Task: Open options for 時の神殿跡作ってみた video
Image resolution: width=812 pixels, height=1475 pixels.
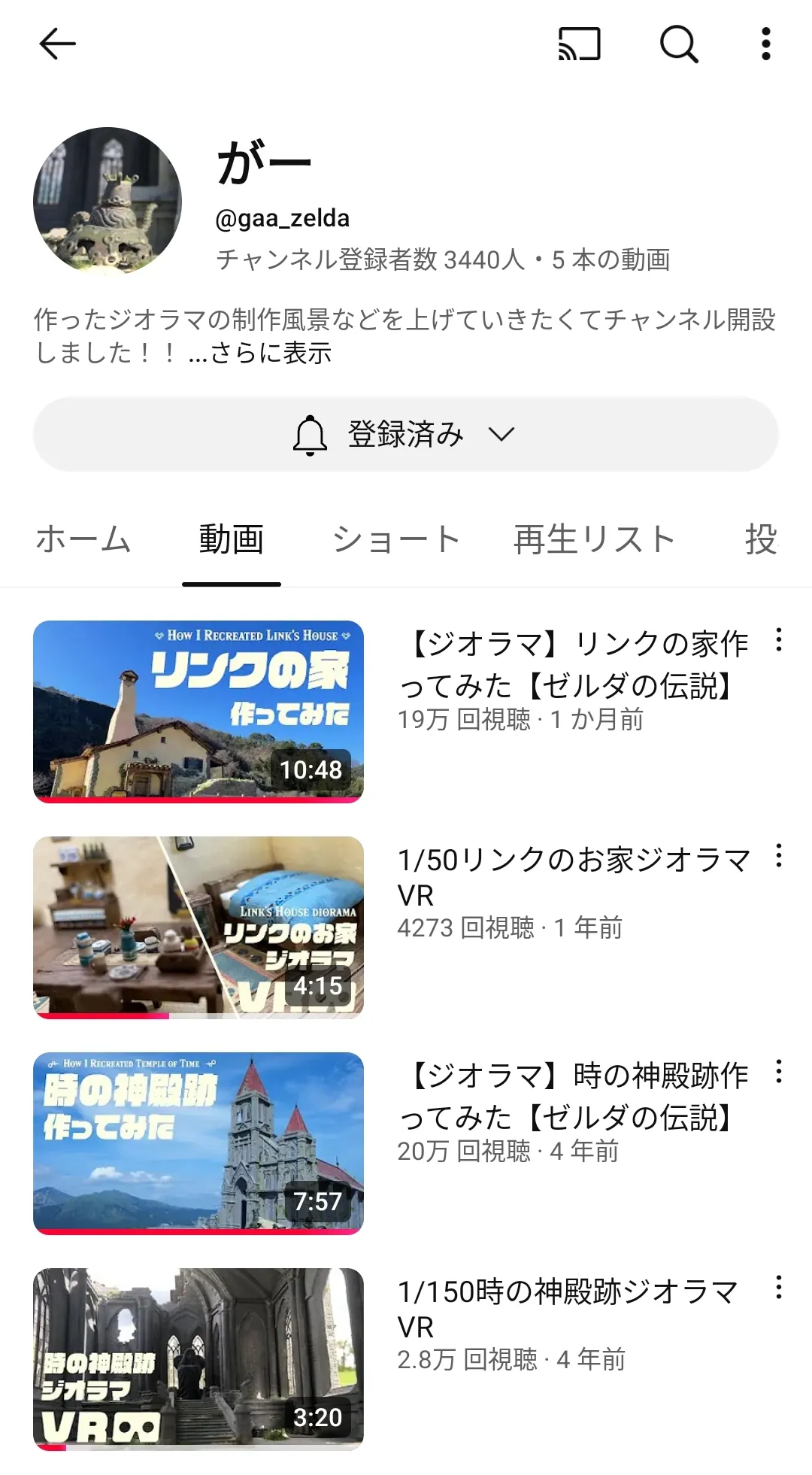Action: [x=779, y=1072]
